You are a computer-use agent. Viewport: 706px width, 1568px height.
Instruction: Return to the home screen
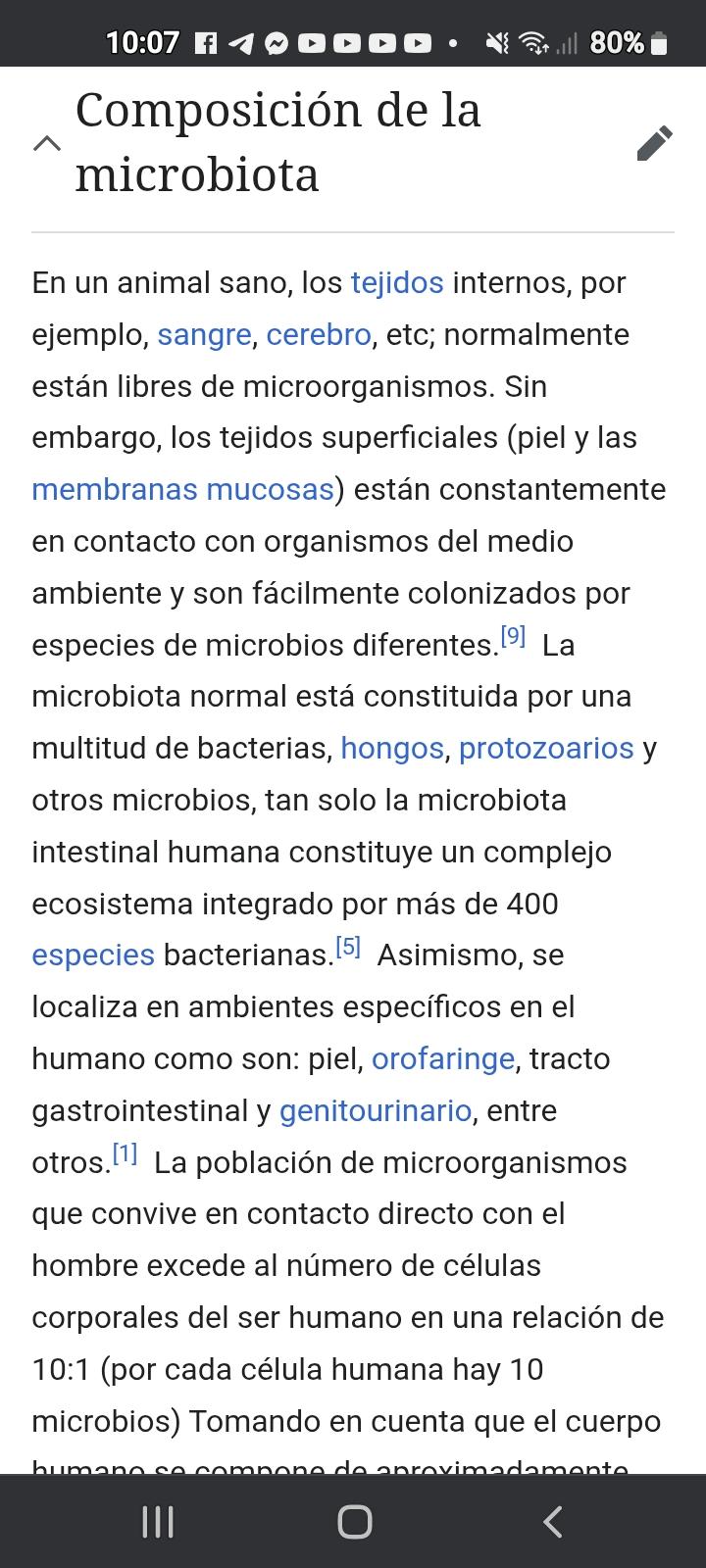354,1522
